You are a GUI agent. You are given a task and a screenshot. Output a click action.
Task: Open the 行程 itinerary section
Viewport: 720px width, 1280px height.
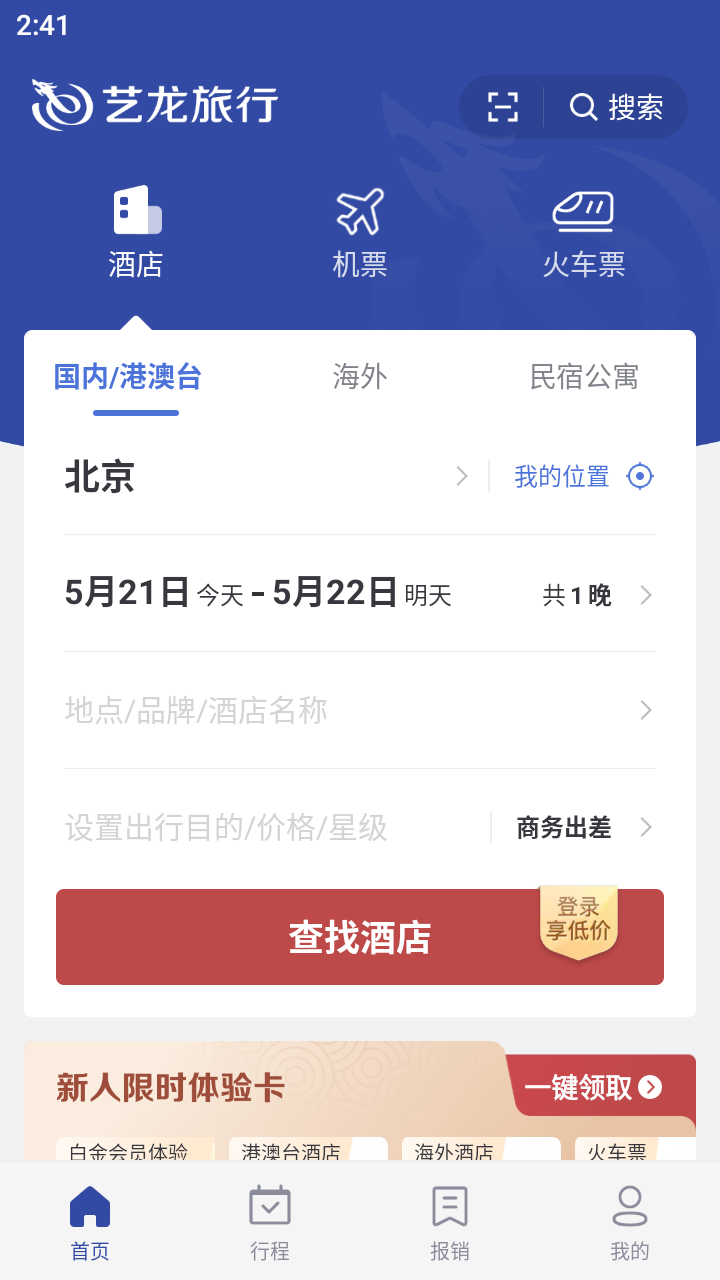(267, 1218)
